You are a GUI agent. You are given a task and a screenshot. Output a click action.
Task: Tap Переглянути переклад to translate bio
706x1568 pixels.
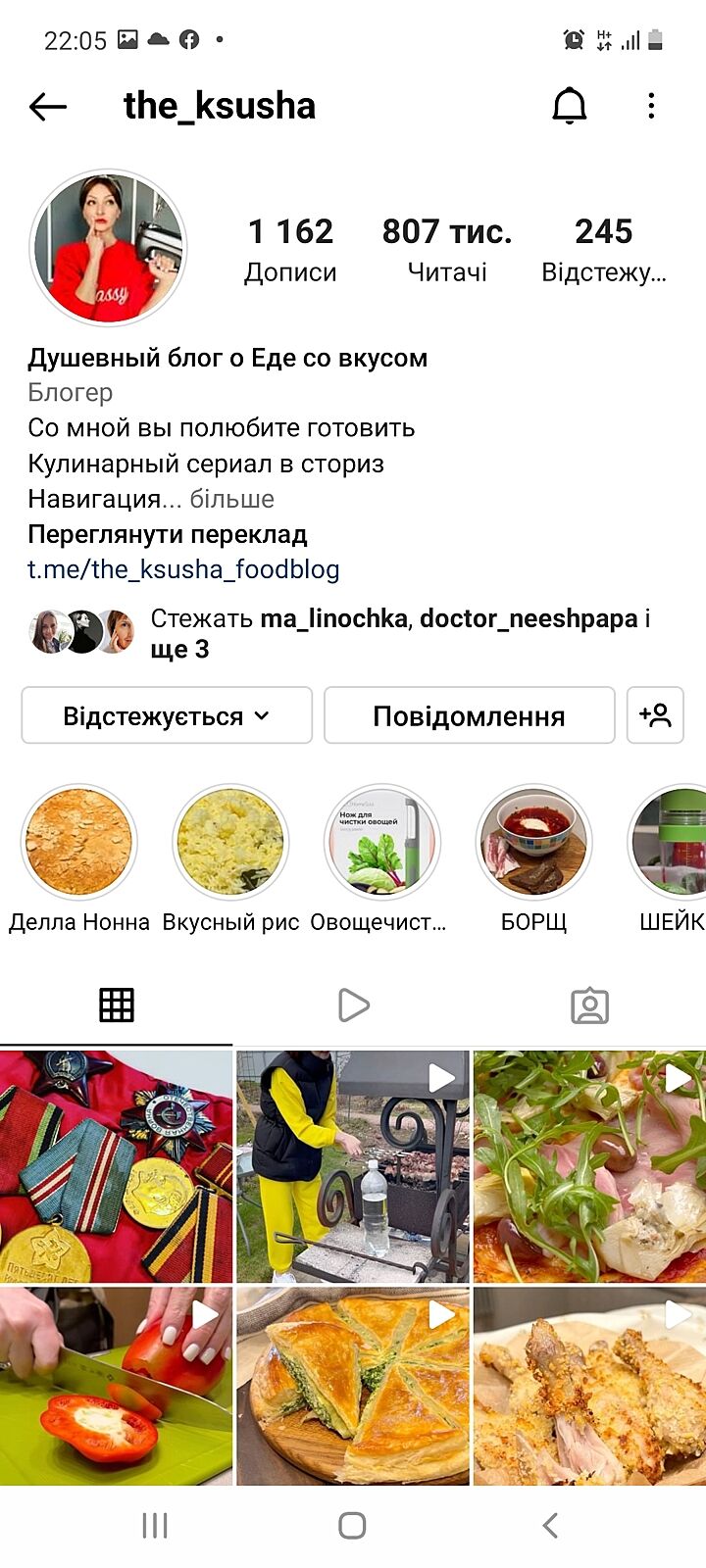point(168,534)
